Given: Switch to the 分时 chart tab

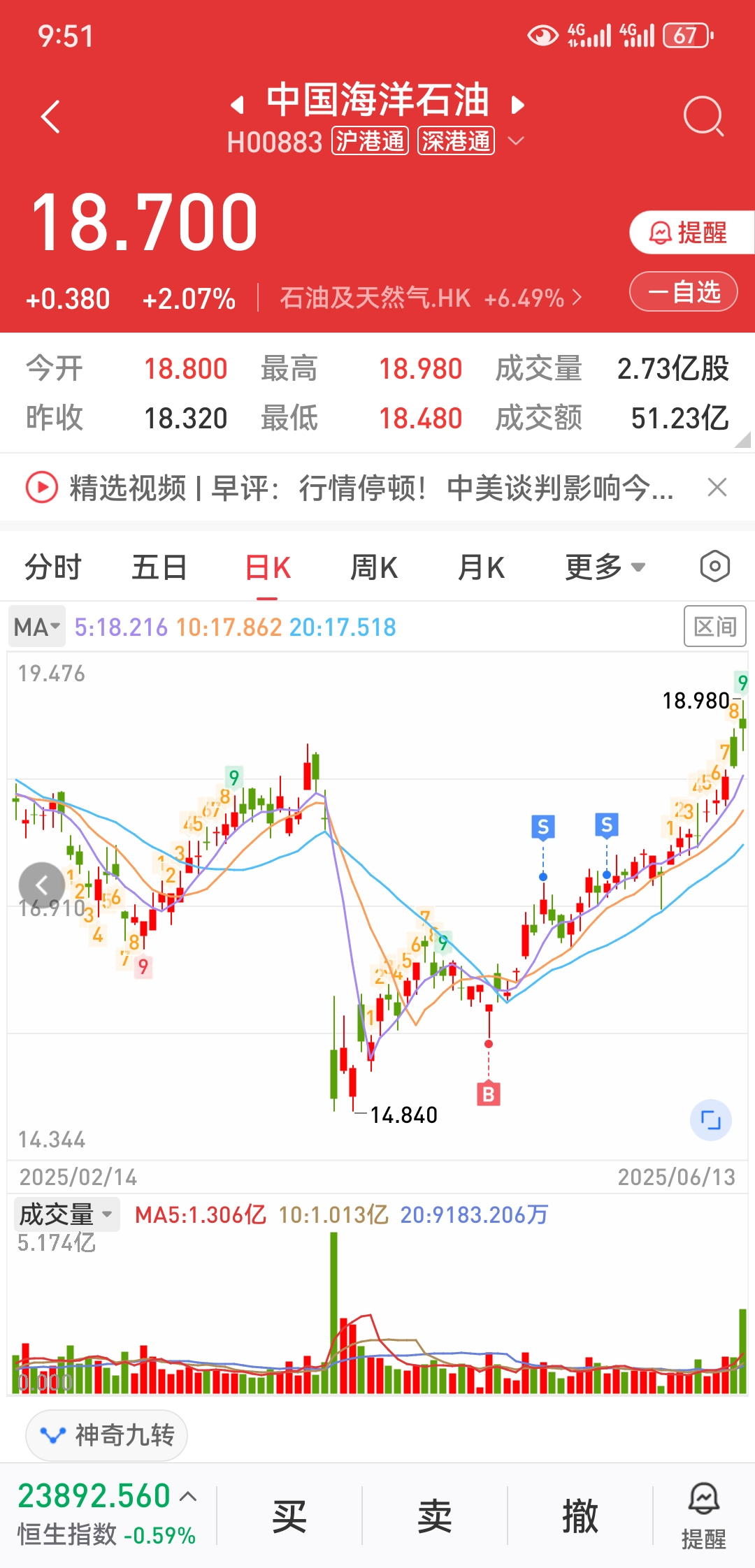Looking at the screenshot, I should (53, 567).
